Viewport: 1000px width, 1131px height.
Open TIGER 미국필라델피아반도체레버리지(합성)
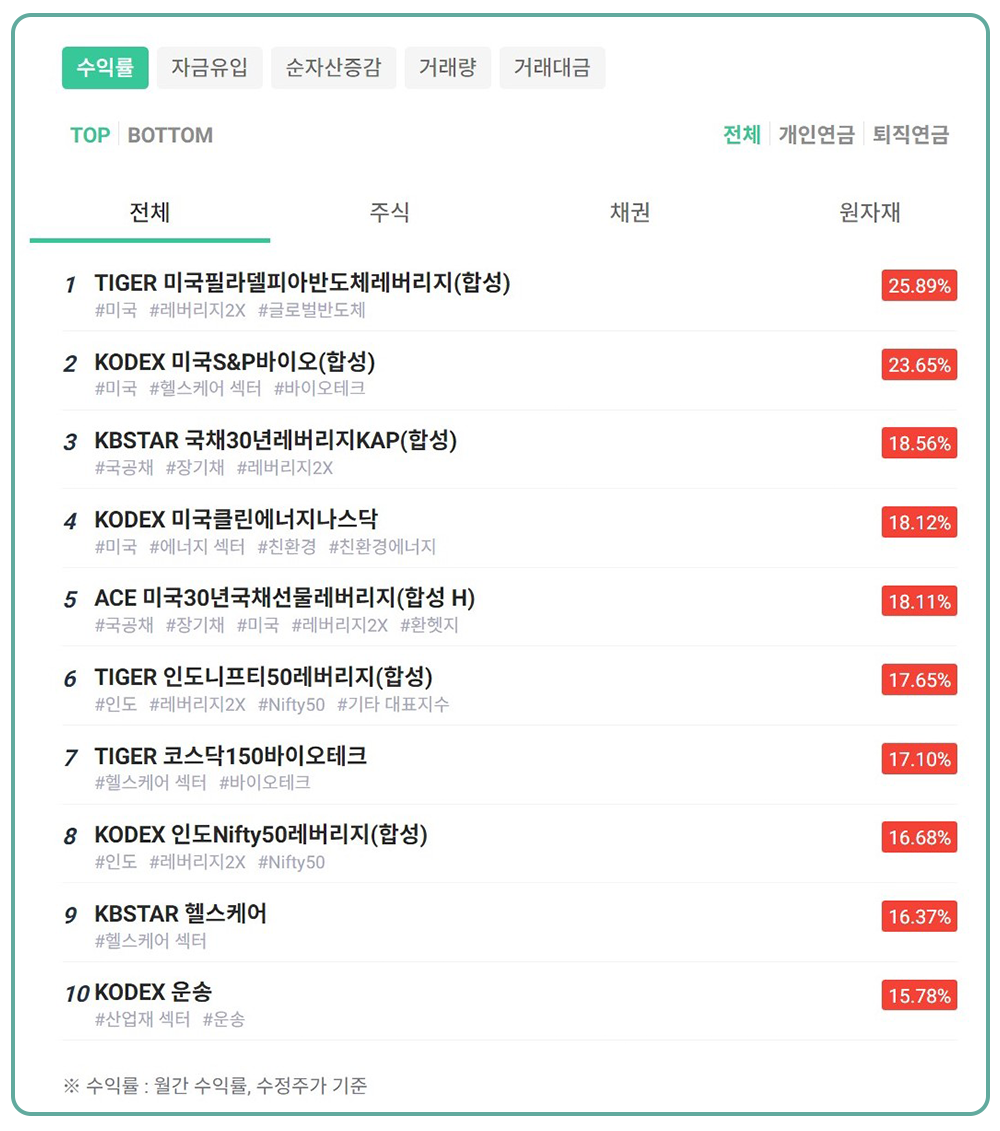click(302, 283)
